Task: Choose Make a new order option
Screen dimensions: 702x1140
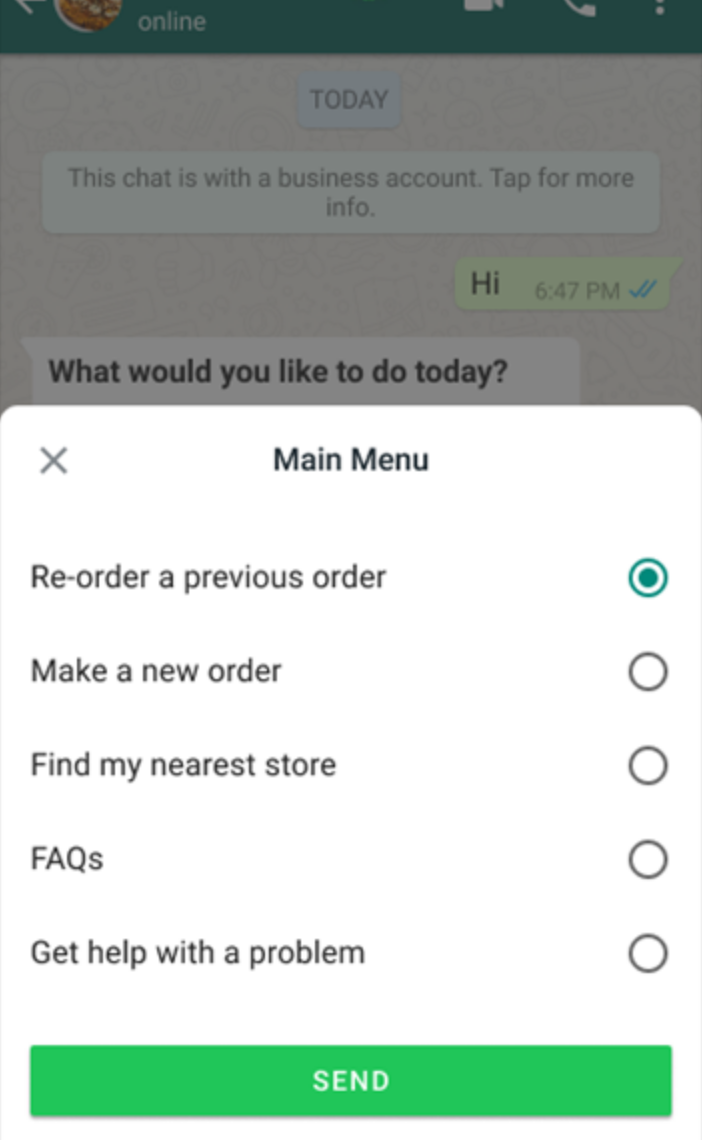Action: tap(350, 671)
